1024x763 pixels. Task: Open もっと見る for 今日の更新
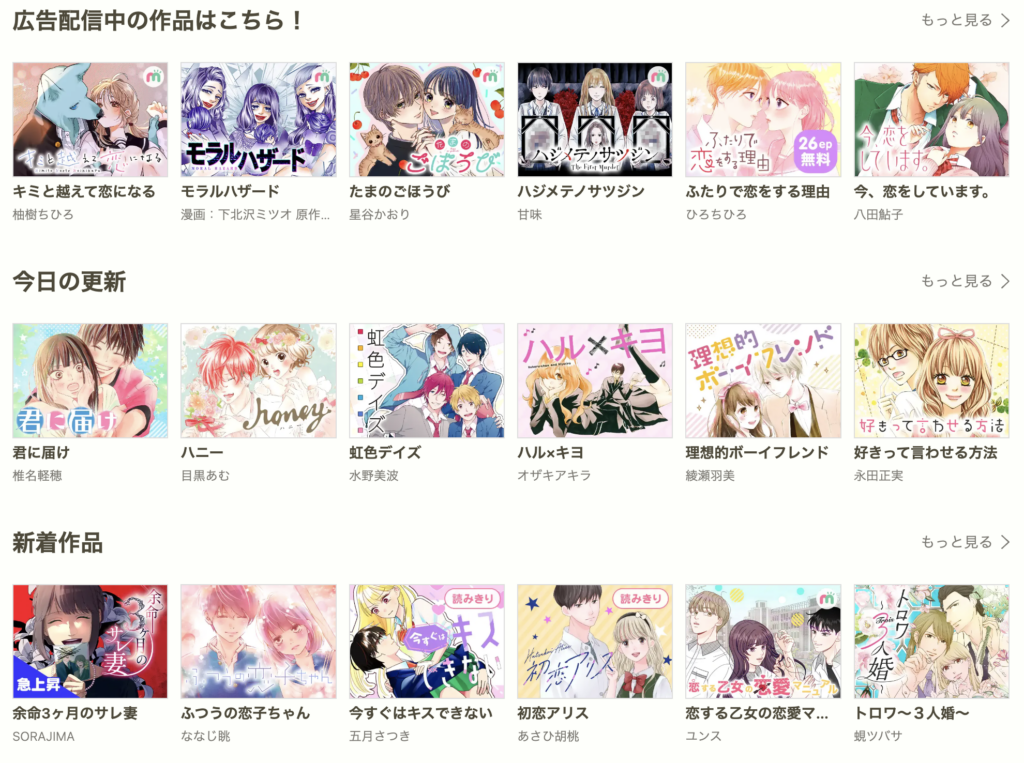point(965,281)
